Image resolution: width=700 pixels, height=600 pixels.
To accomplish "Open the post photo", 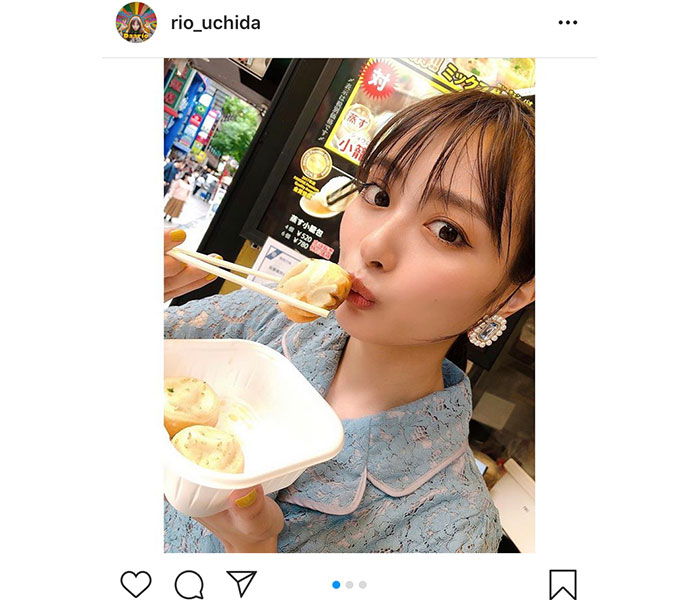I will click(x=349, y=305).
